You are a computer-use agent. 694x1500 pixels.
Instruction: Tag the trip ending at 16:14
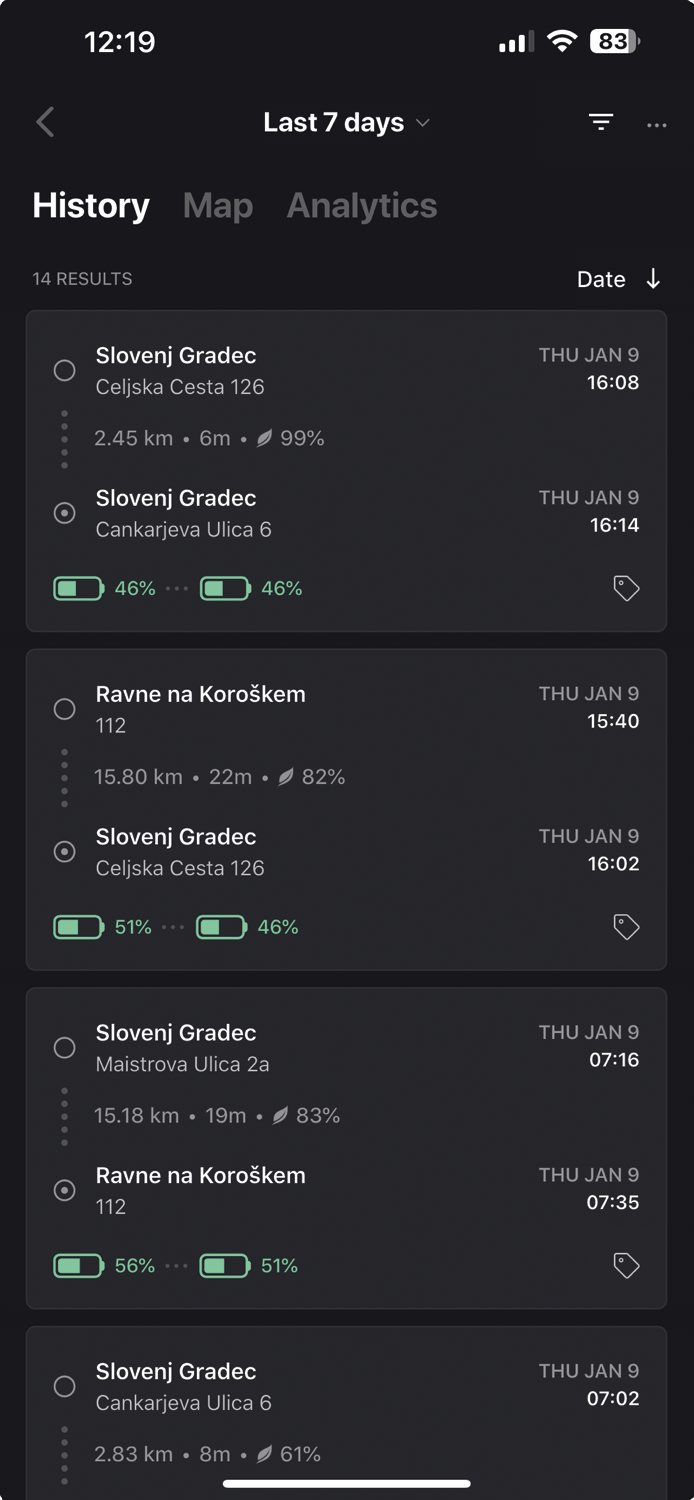[626, 588]
